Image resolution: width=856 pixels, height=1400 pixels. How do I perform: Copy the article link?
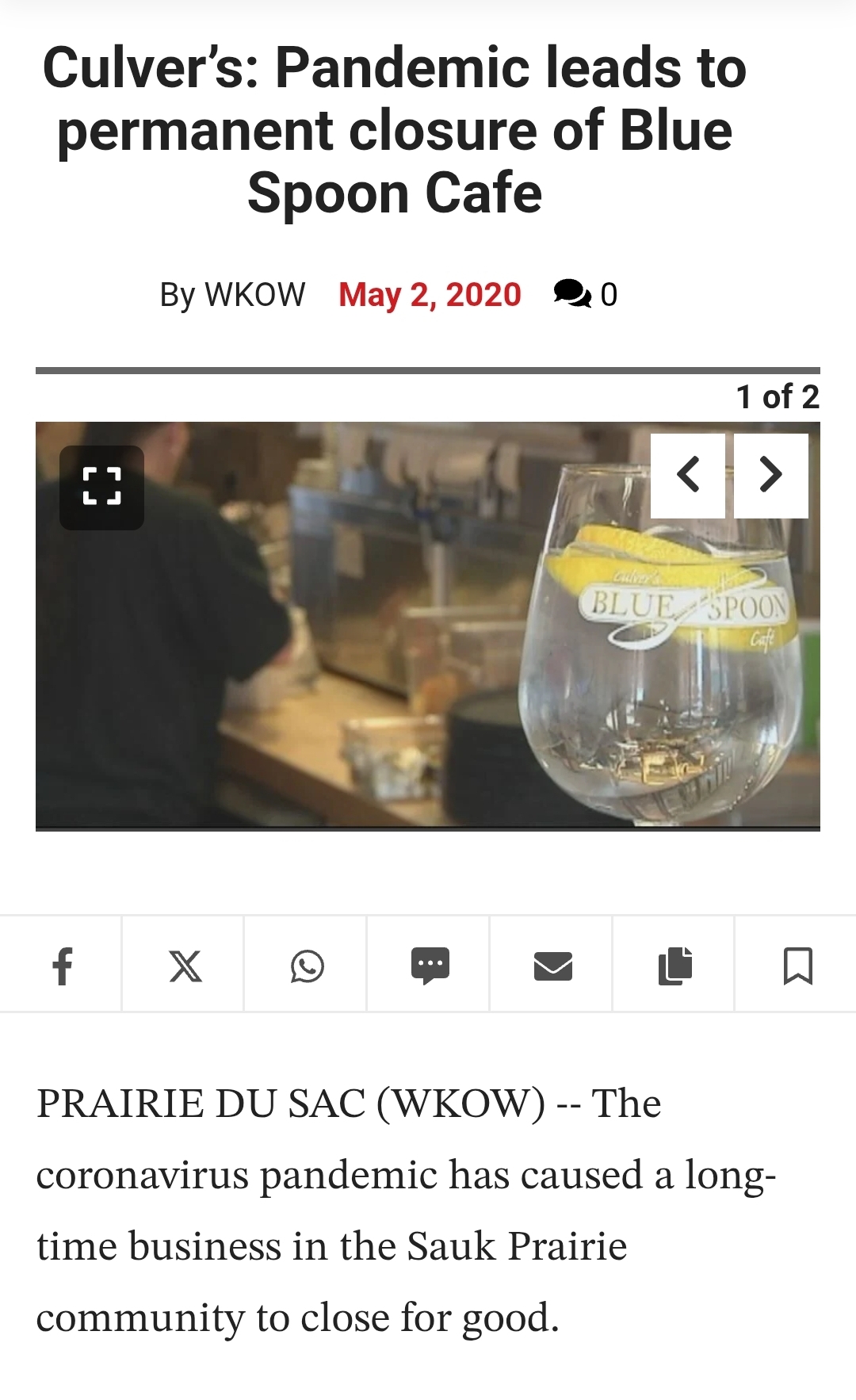point(675,965)
